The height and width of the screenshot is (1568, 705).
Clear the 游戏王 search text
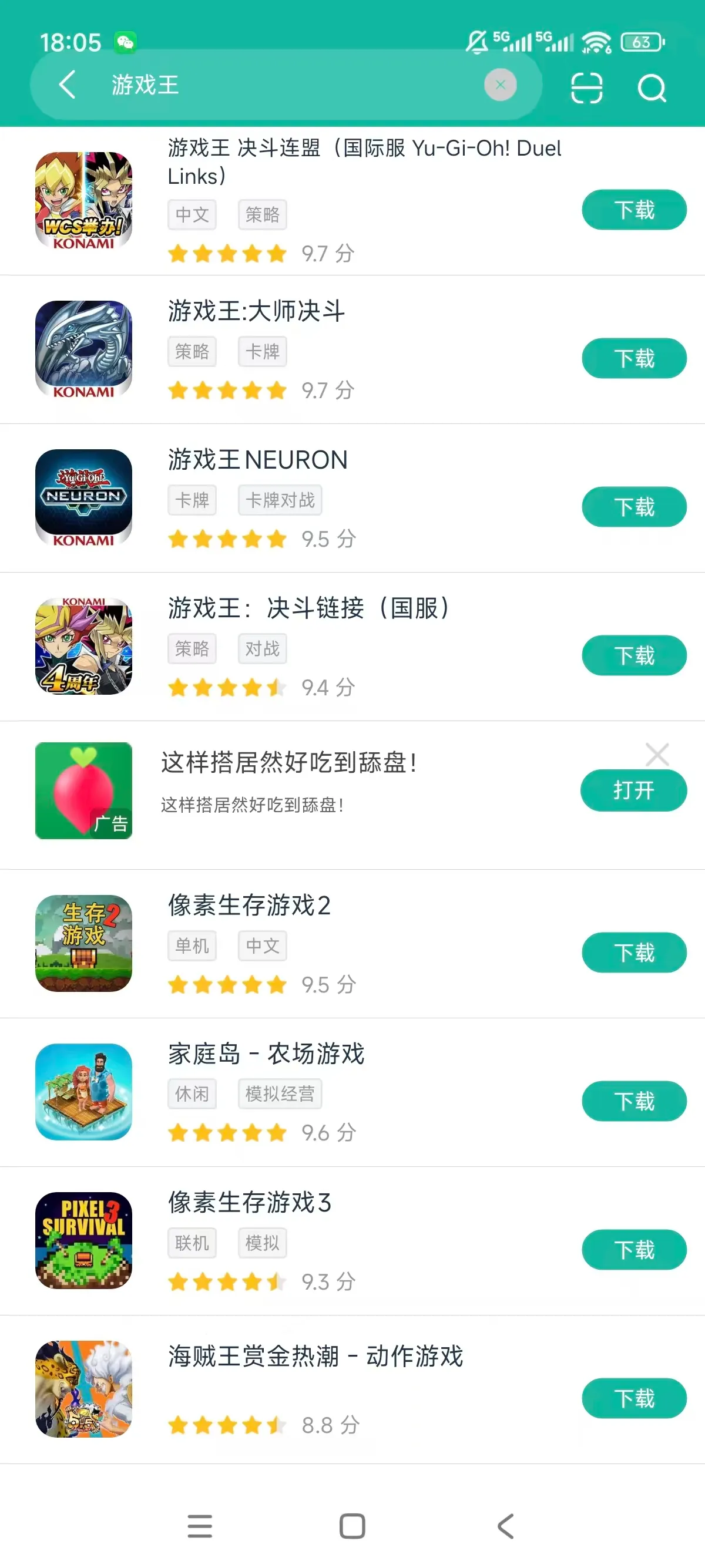click(x=500, y=85)
